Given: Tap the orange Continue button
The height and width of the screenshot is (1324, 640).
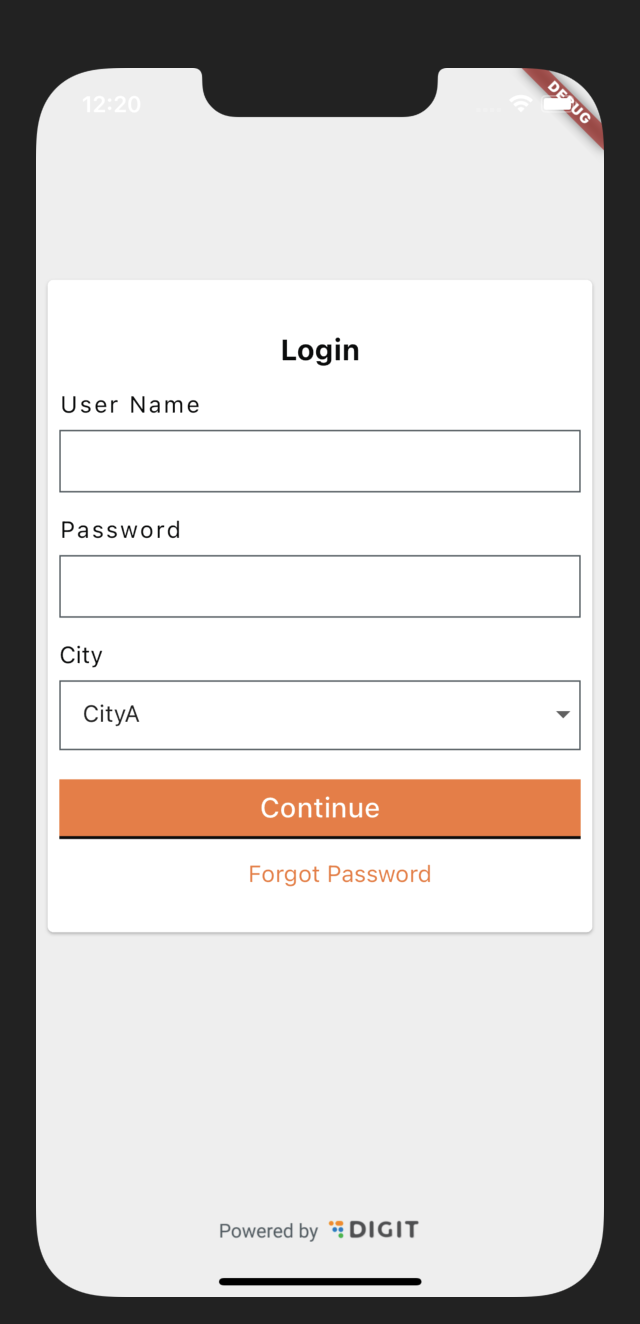Looking at the screenshot, I should click(320, 808).
